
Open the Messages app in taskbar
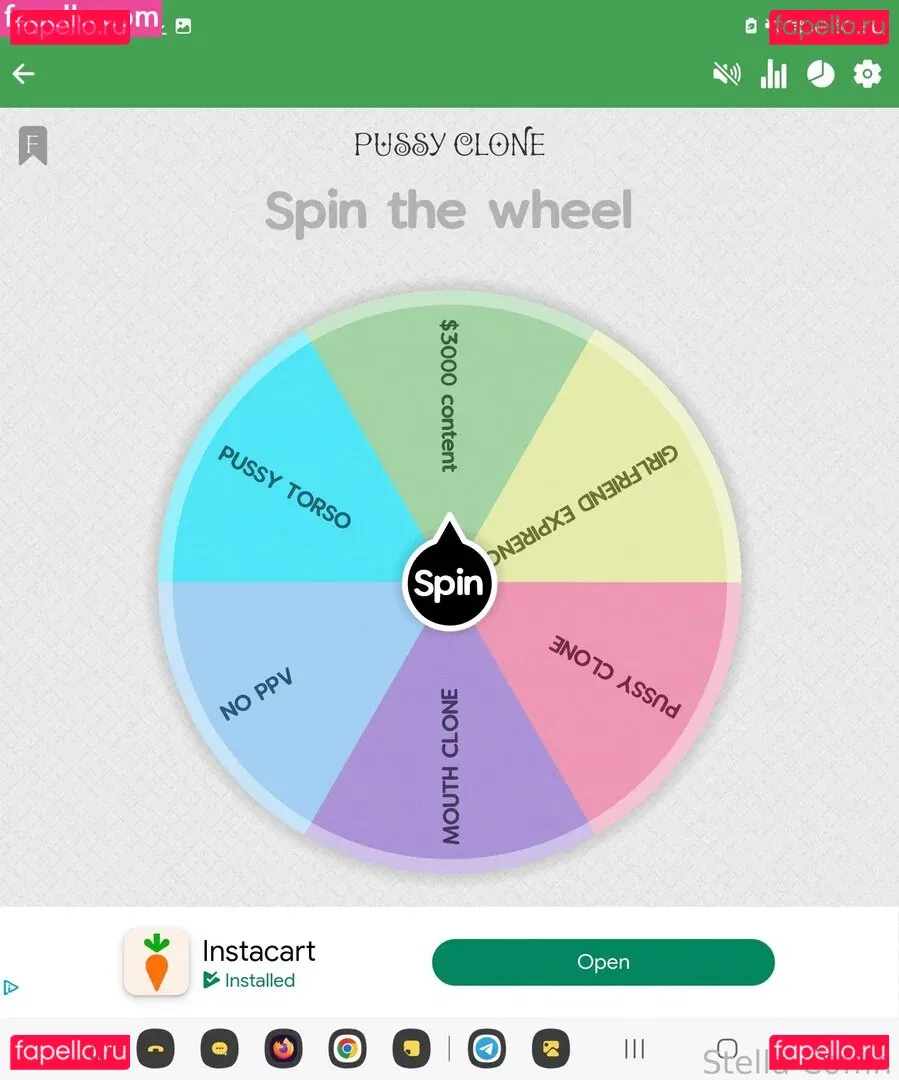219,1048
